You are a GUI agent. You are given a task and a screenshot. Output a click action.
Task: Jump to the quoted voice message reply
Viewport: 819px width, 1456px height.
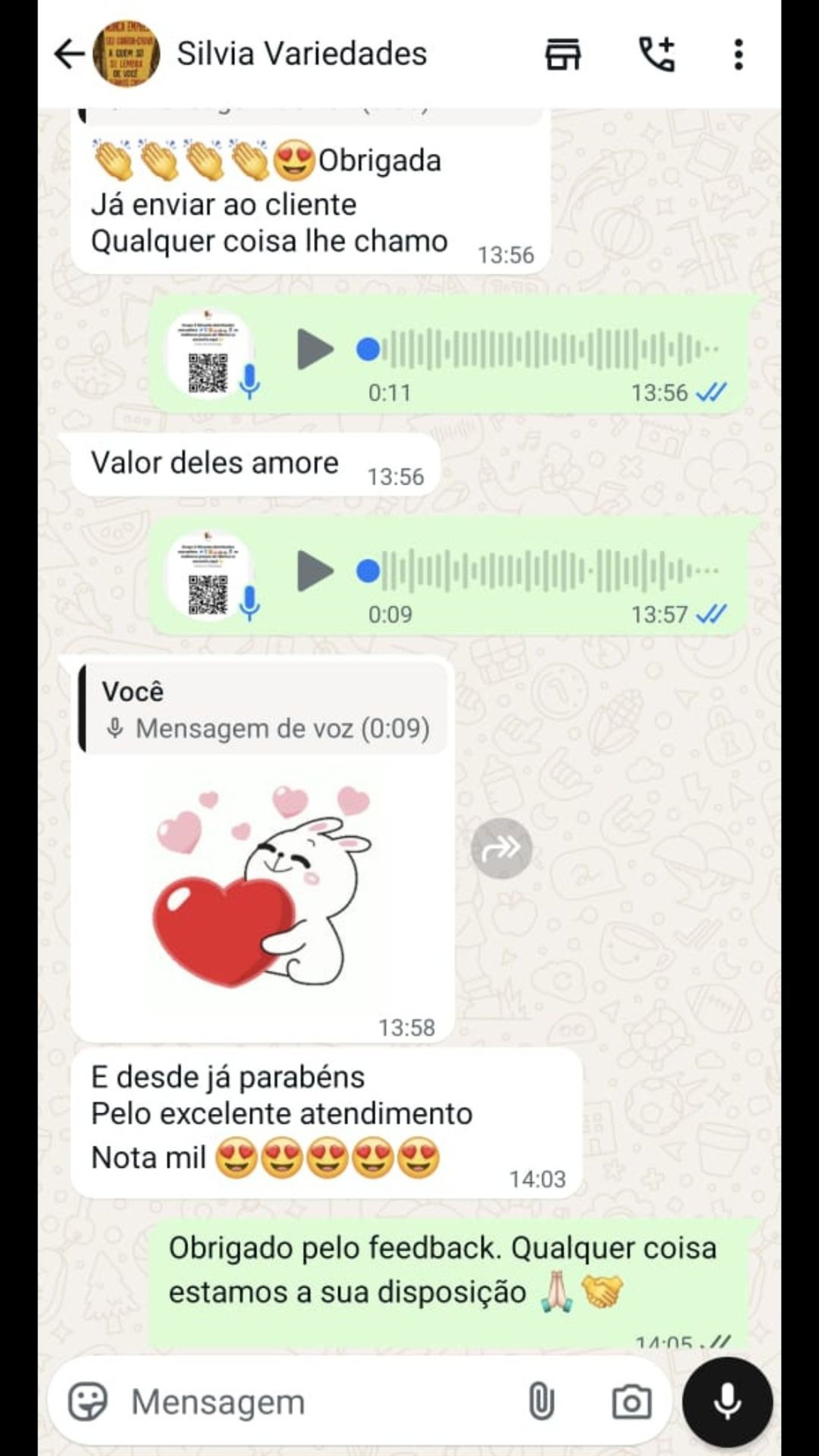(263, 709)
